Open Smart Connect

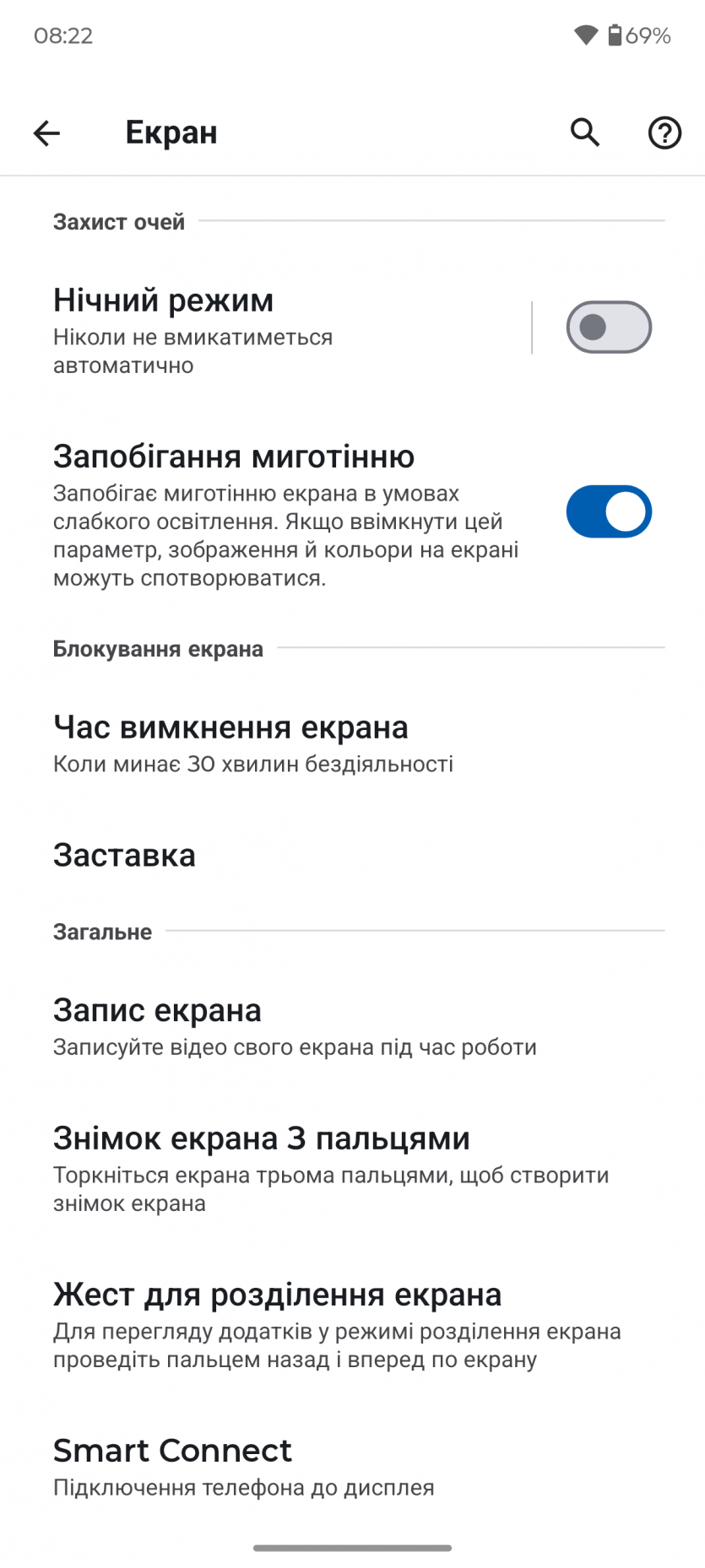click(243, 1466)
